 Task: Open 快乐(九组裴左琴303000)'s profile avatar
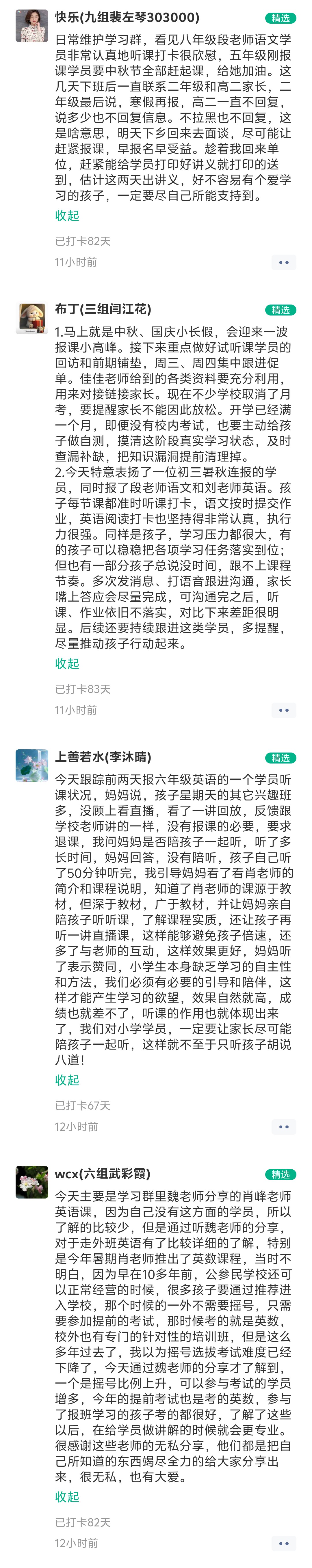pos(32,26)
